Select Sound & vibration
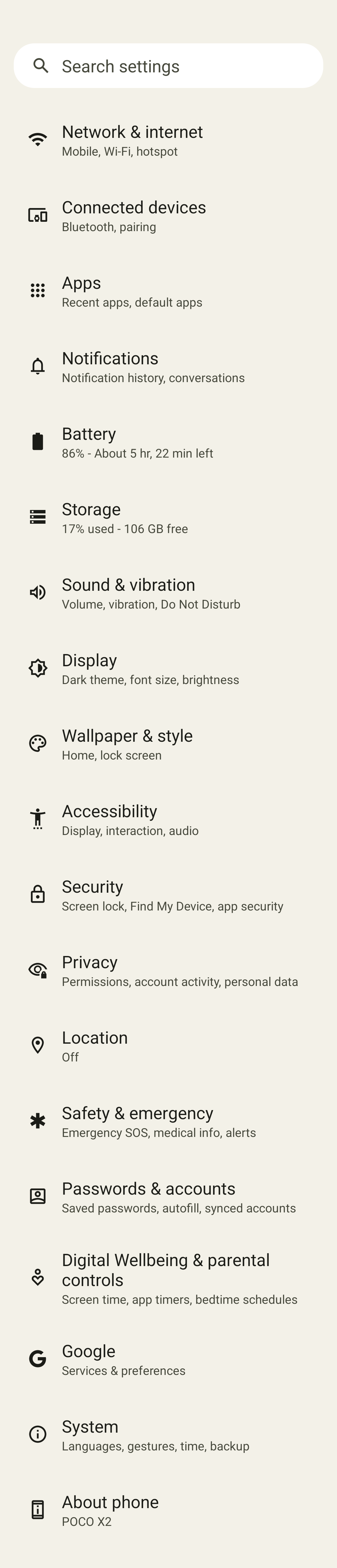The width and height of the screenshot is (337, 1568). point(168,593)
